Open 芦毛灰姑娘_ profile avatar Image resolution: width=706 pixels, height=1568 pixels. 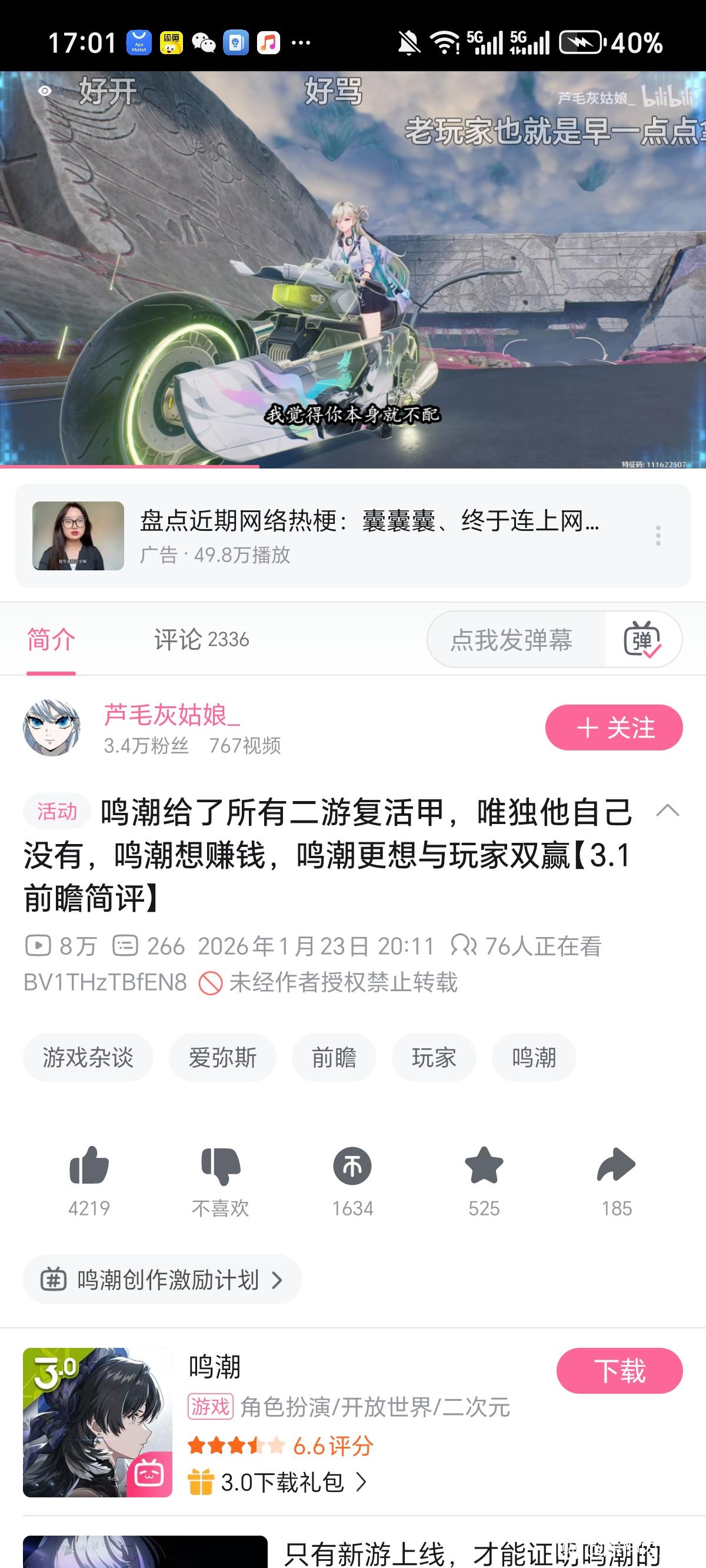(52, 727)
